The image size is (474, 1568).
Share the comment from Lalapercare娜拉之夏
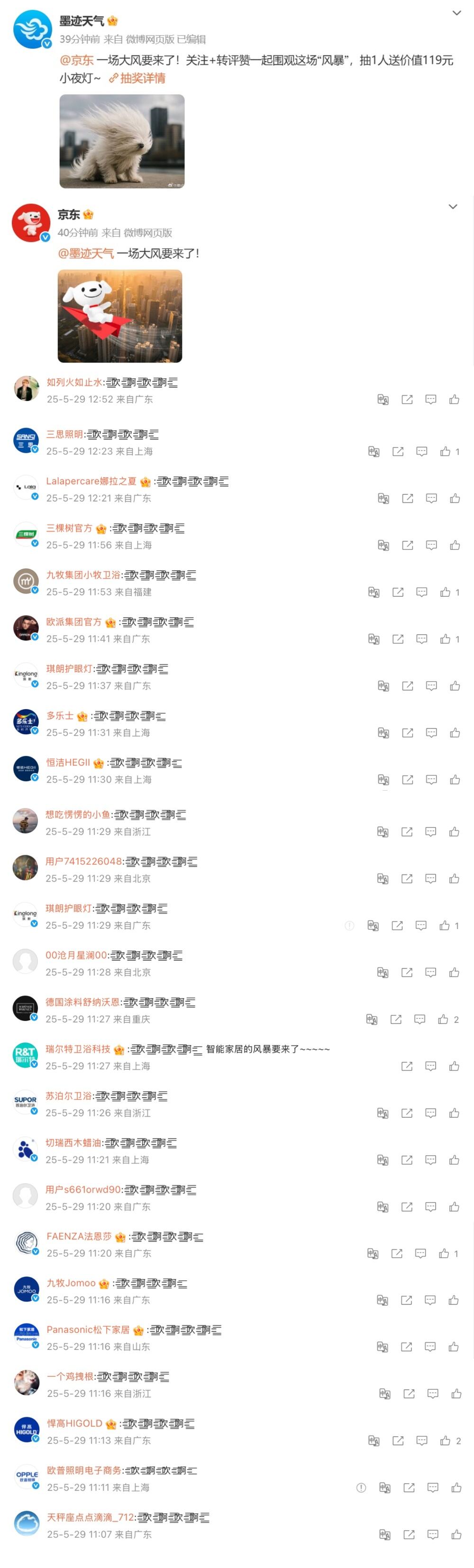pyautogui.click(x=407, y=499)
